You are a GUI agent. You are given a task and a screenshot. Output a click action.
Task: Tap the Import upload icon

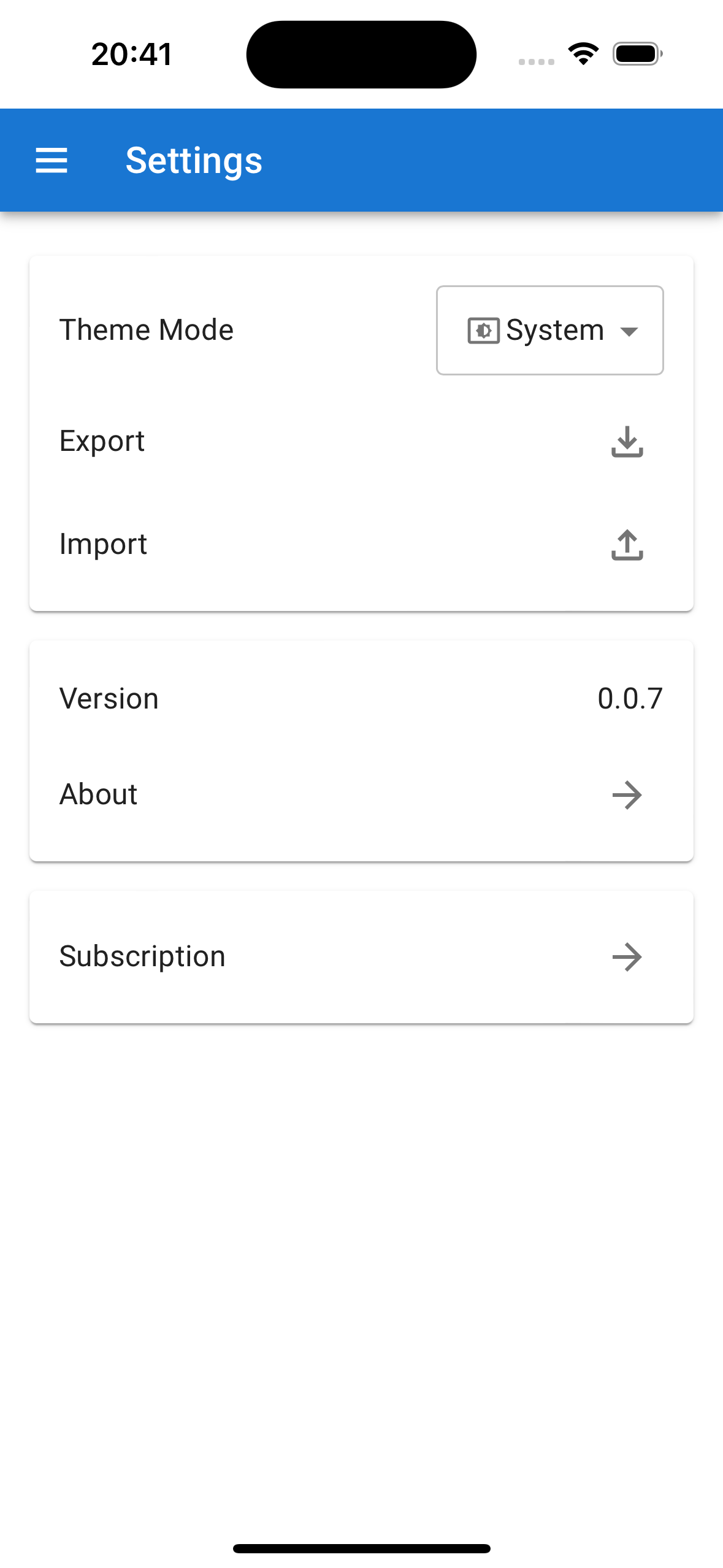coord(627,545)
